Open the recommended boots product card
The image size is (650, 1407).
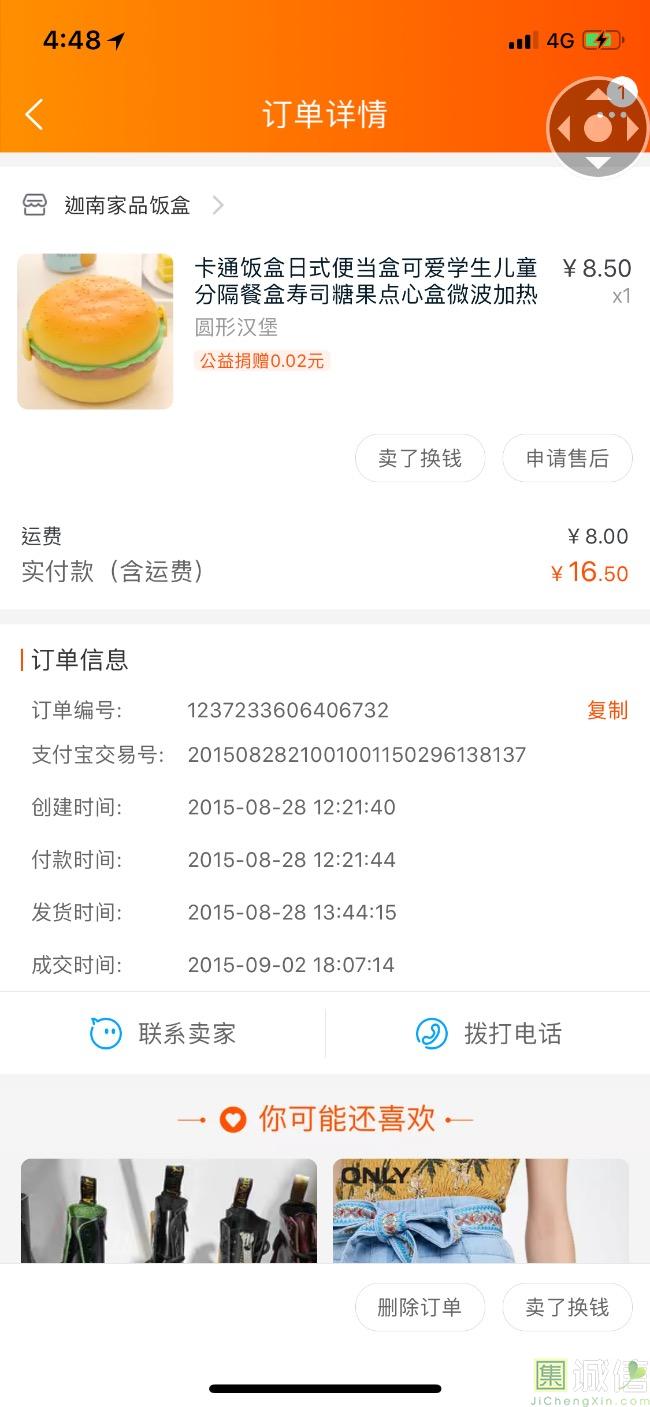[169, 1210]
